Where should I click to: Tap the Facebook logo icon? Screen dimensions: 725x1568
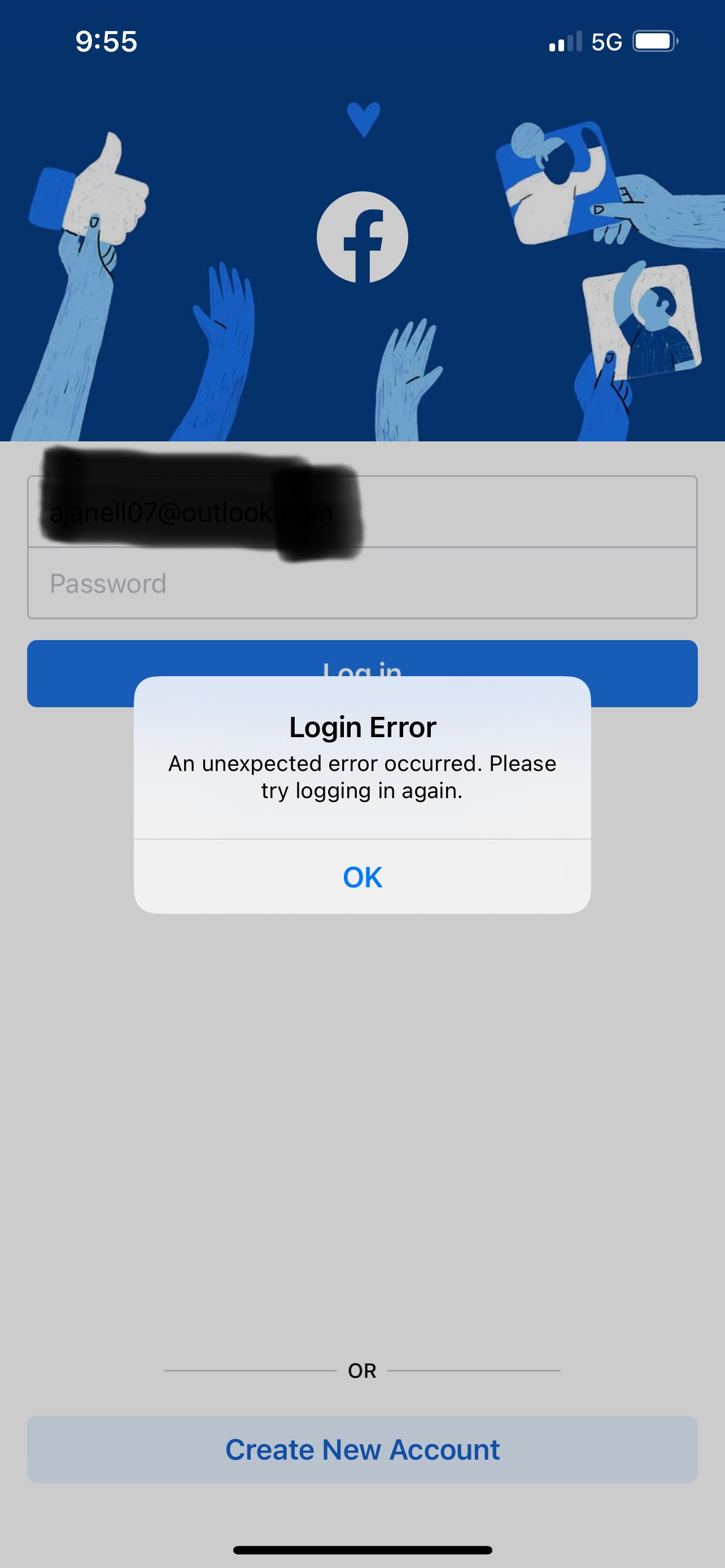(x=362, y=238)
